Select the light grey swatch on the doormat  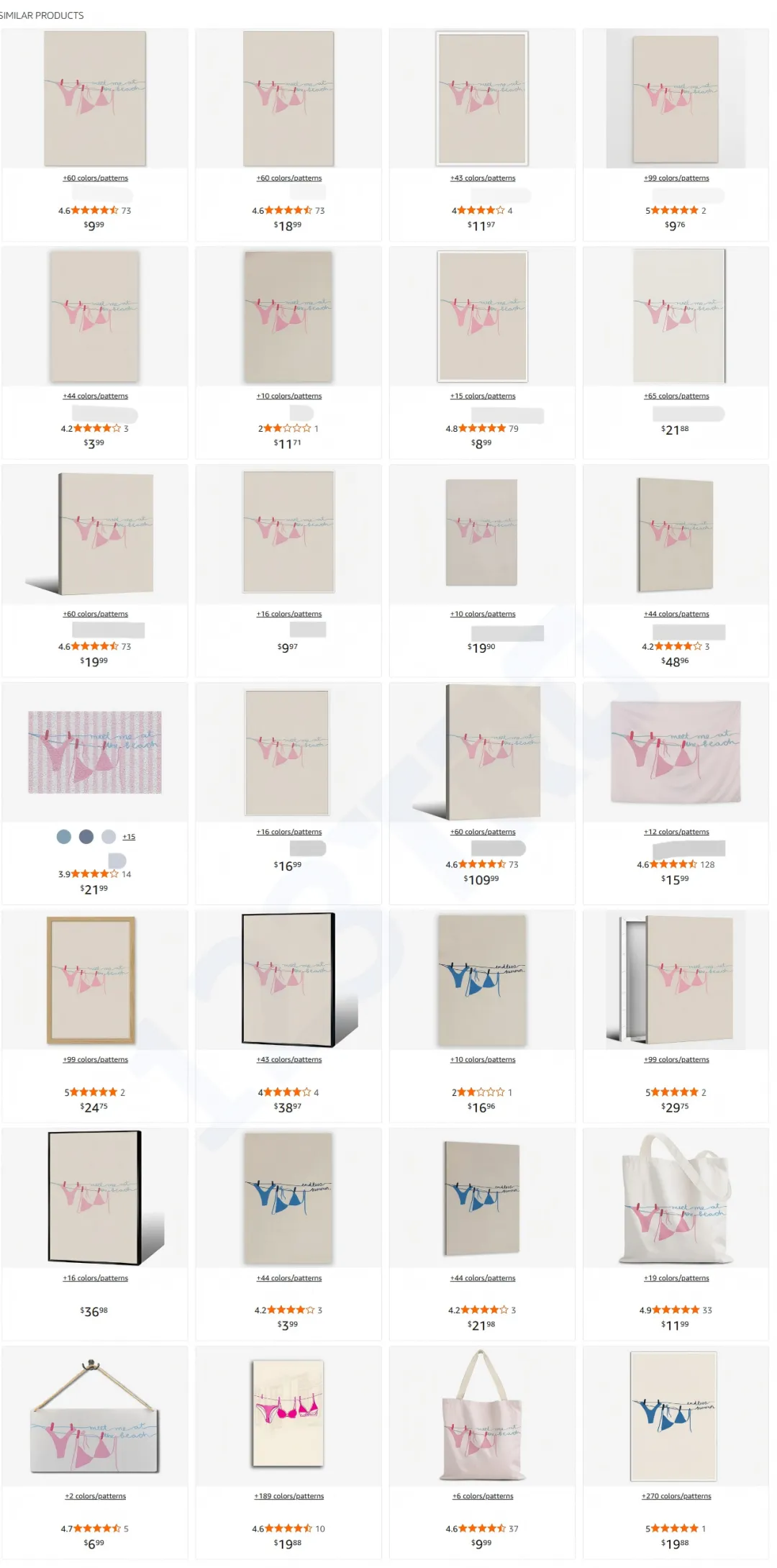(109, 836)
